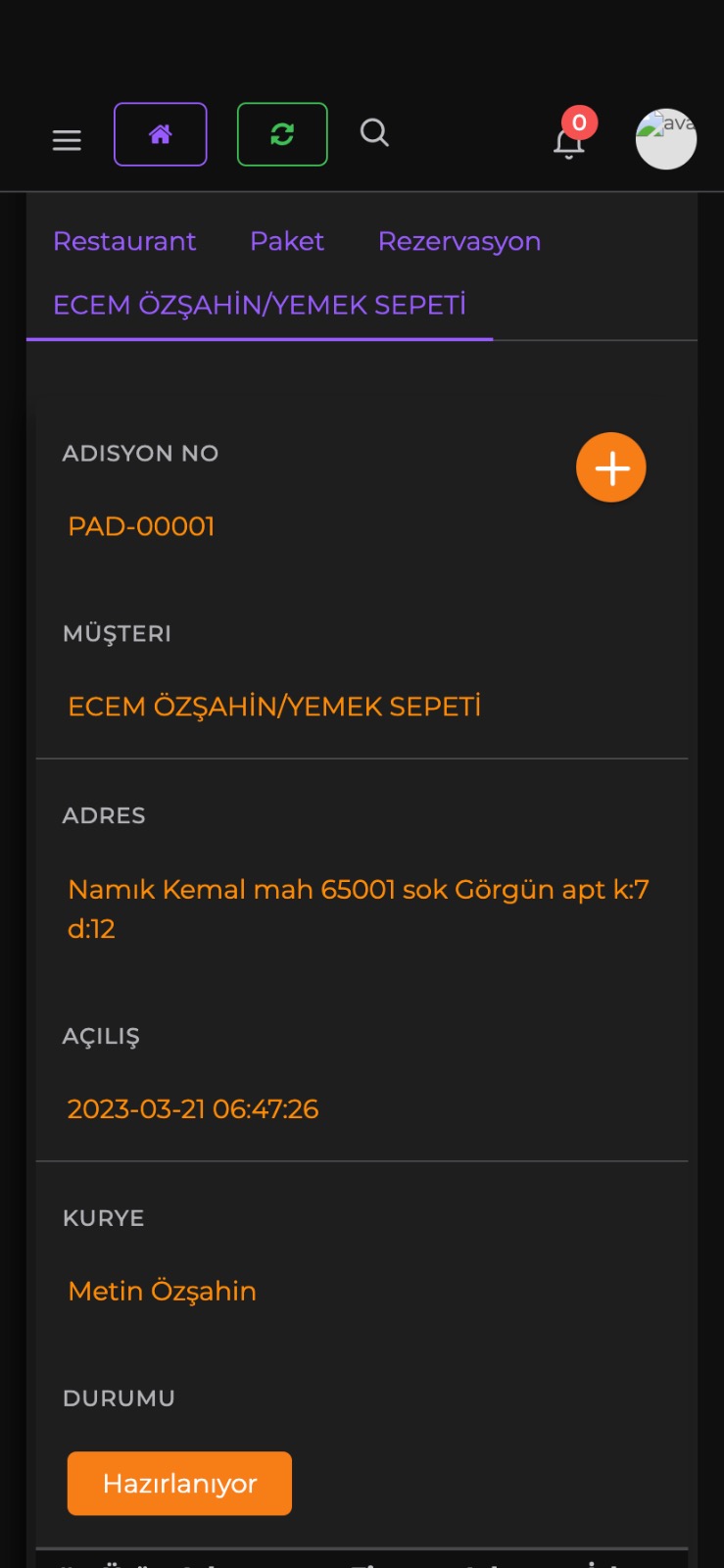Click the Hazırlanıyor status button
The image size is (724, 1568).
[x=179, y=1484]
